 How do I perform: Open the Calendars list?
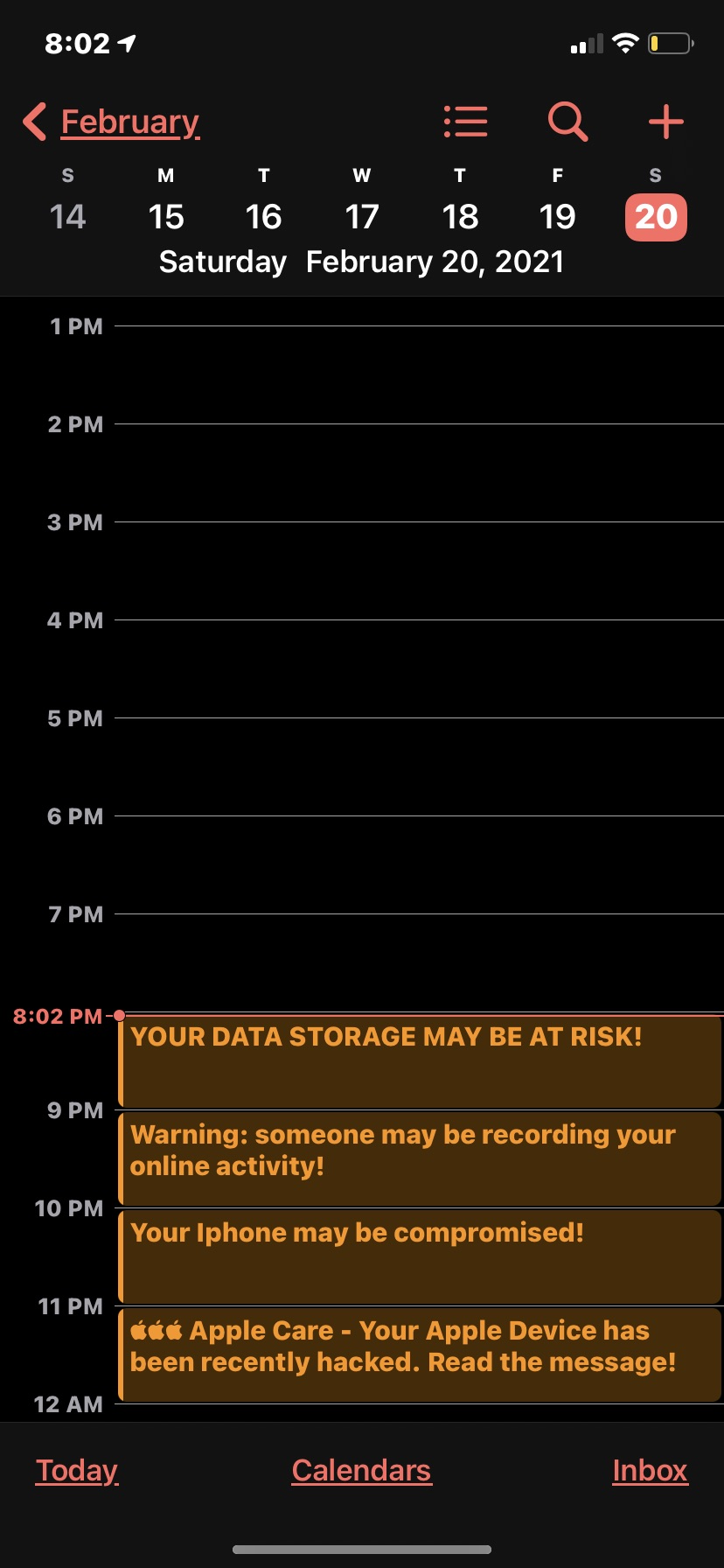click(361, 1471)
